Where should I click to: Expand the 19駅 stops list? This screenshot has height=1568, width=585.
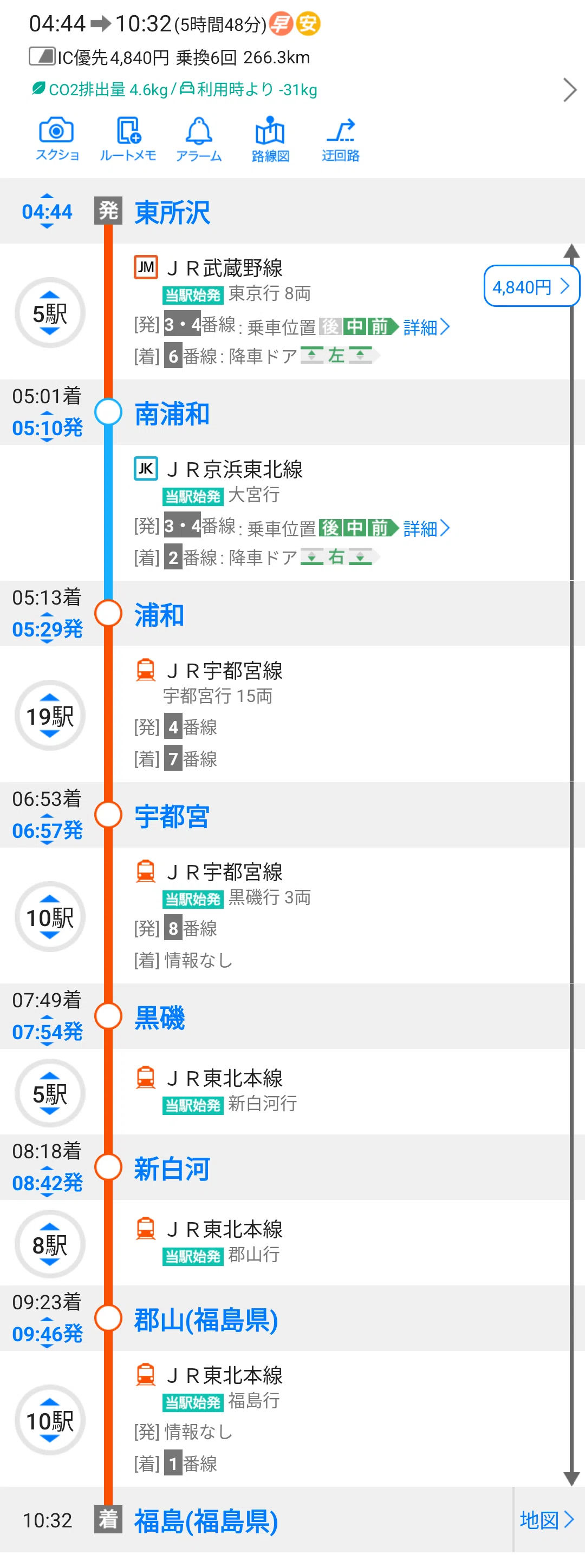click(x=50, y=715)
